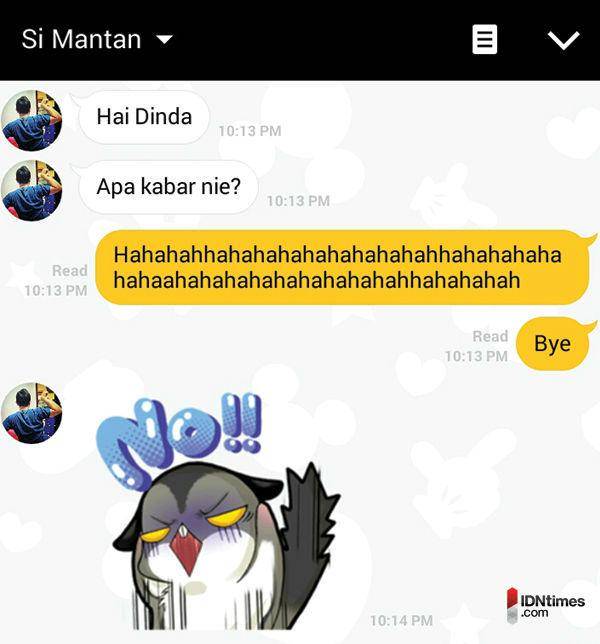Open the chat notes icon
The image size is (600, 644).
point(484,40)
